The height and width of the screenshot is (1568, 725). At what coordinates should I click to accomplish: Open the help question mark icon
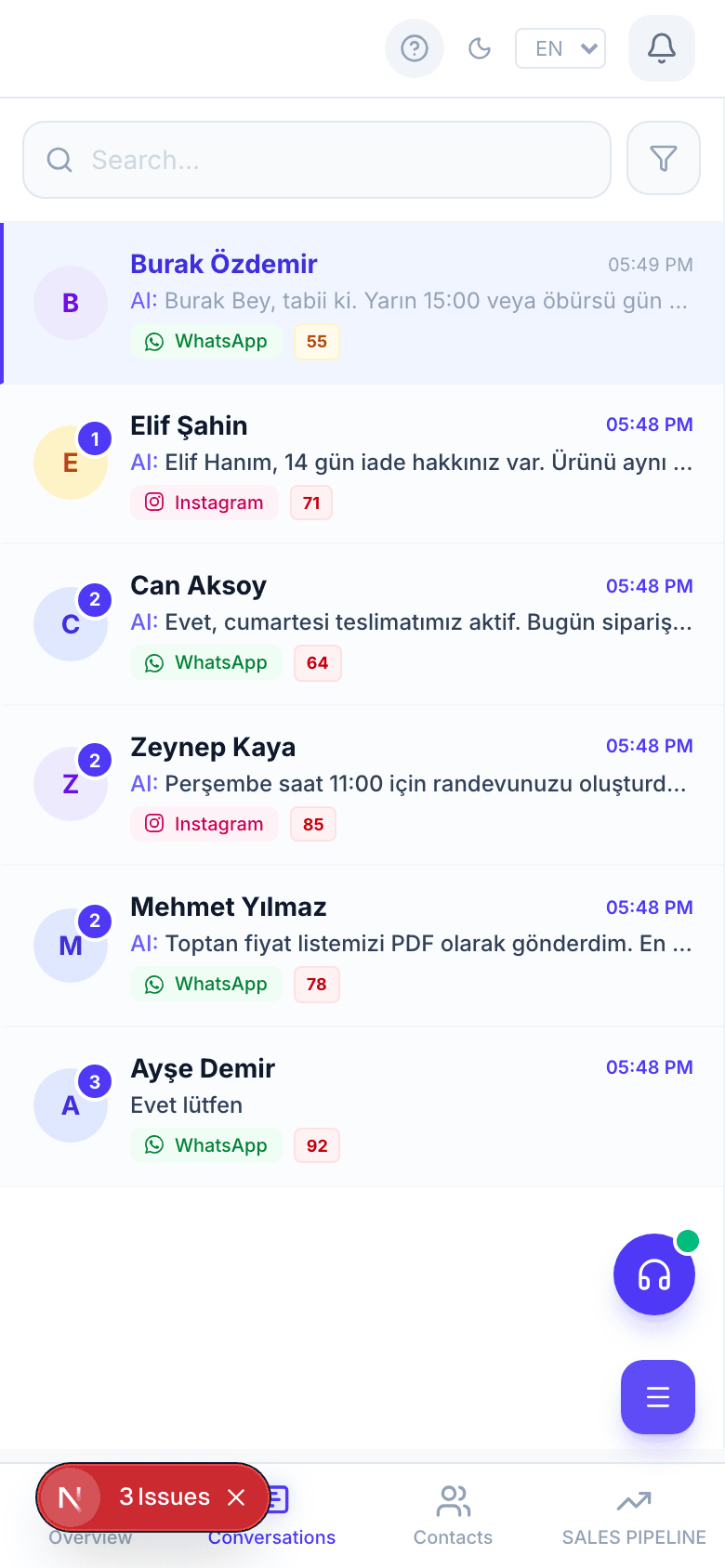[x=415, y=48]
